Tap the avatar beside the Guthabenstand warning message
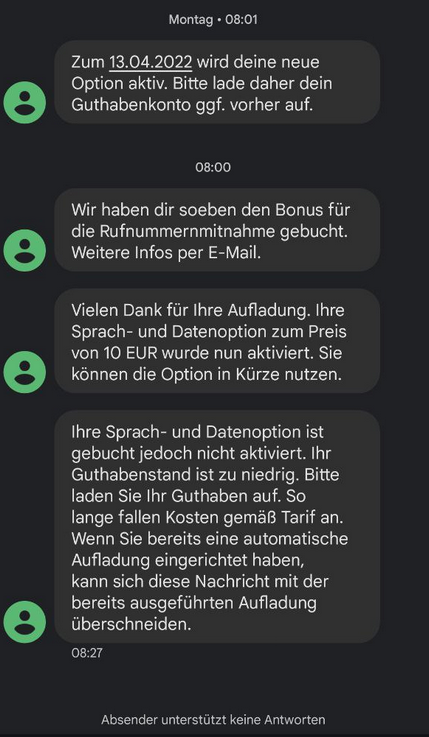 click(24, 622)
